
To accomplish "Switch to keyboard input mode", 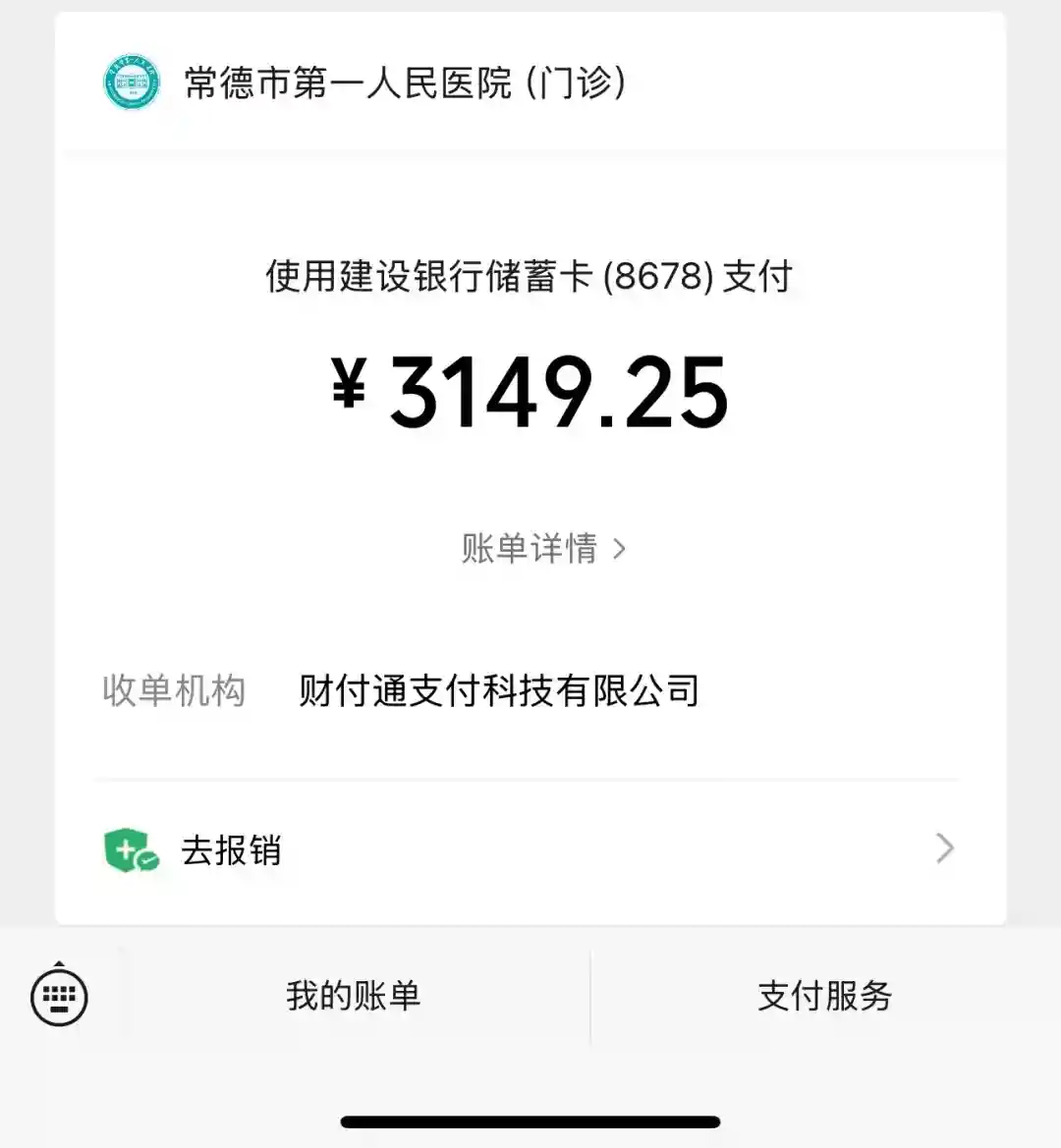I will [x=59, y=997].
